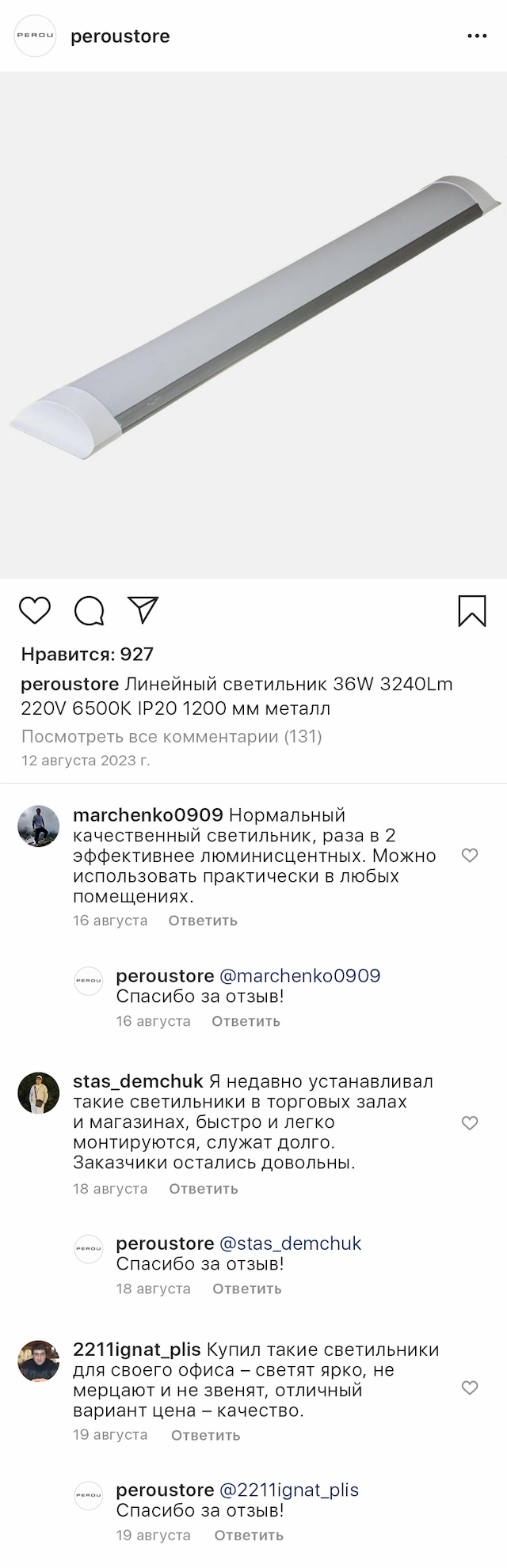Reply to marchenko0909's comment
507x1568 pixels.
[x=203, y=921]
